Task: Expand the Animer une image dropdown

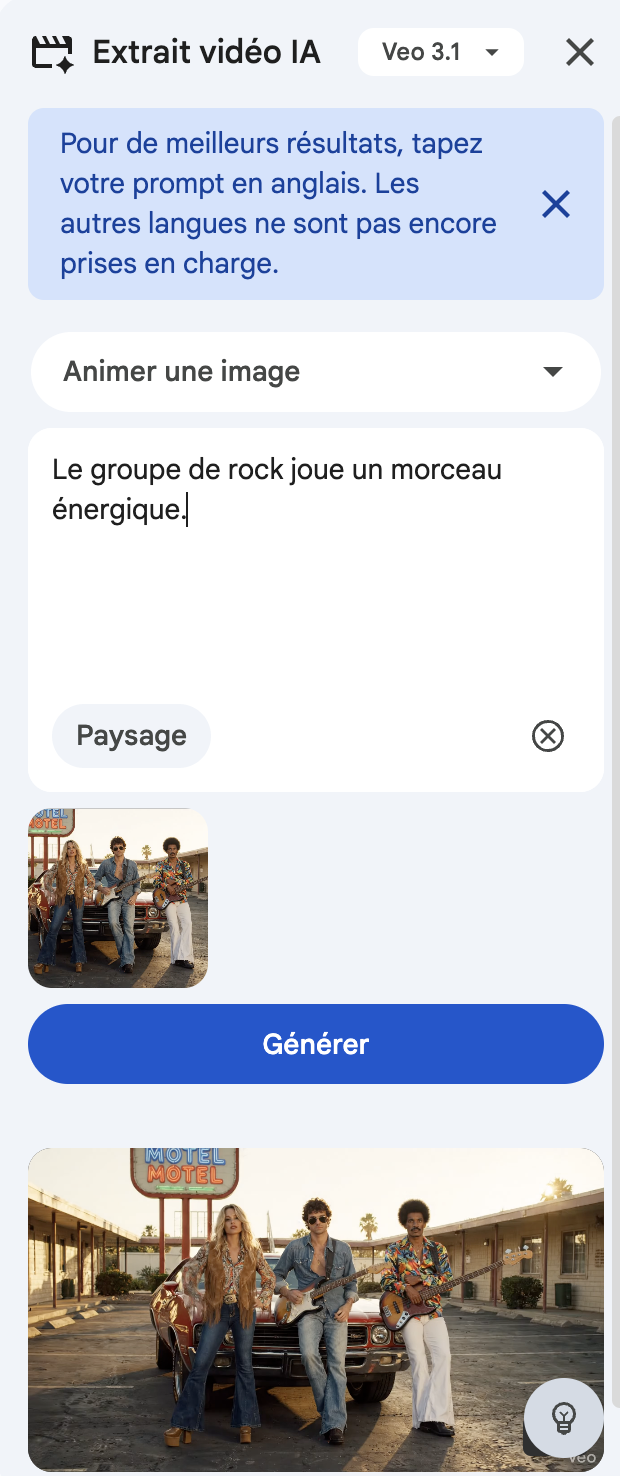Action: pyautogui.click(x=316, y=372)
